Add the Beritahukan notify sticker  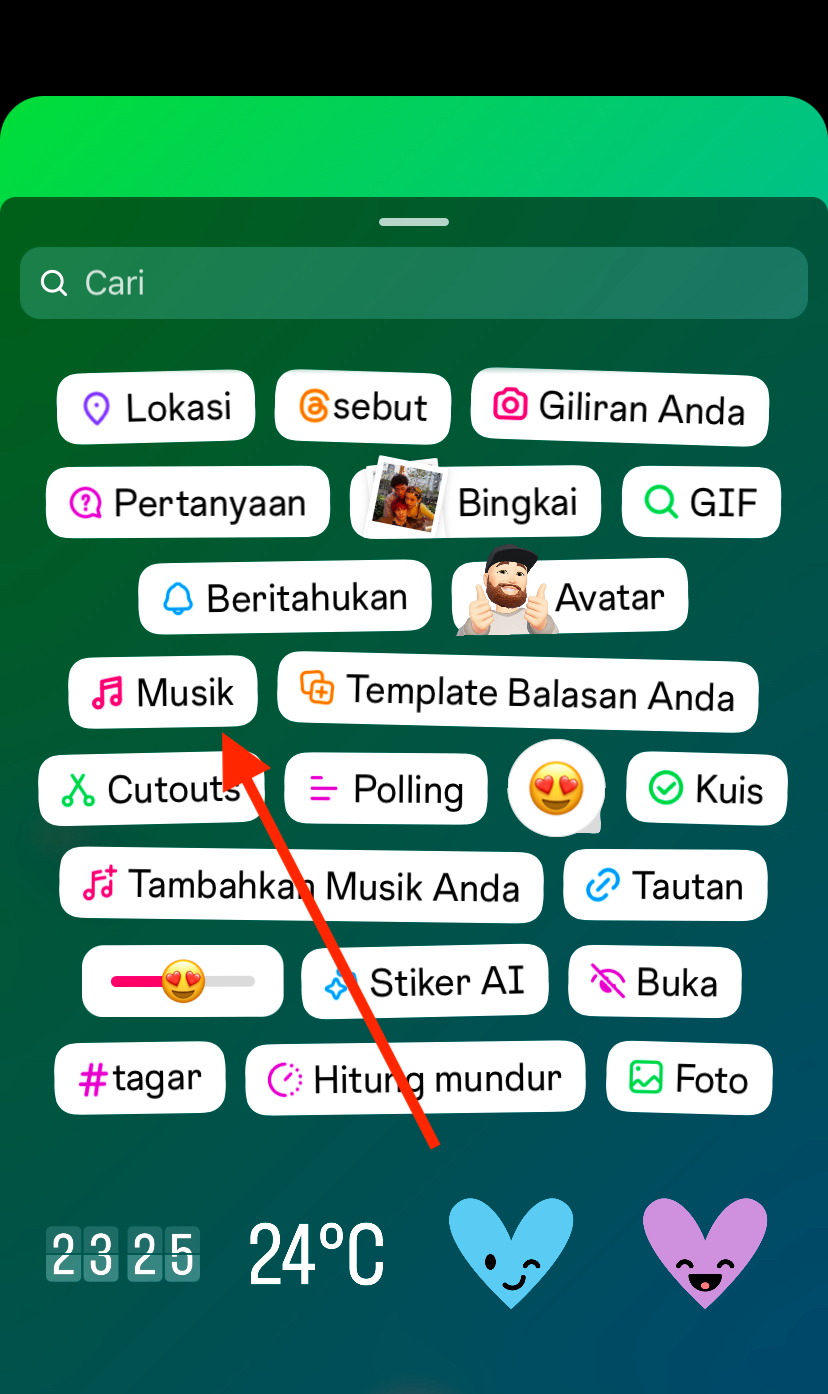(x=285, y=598)
